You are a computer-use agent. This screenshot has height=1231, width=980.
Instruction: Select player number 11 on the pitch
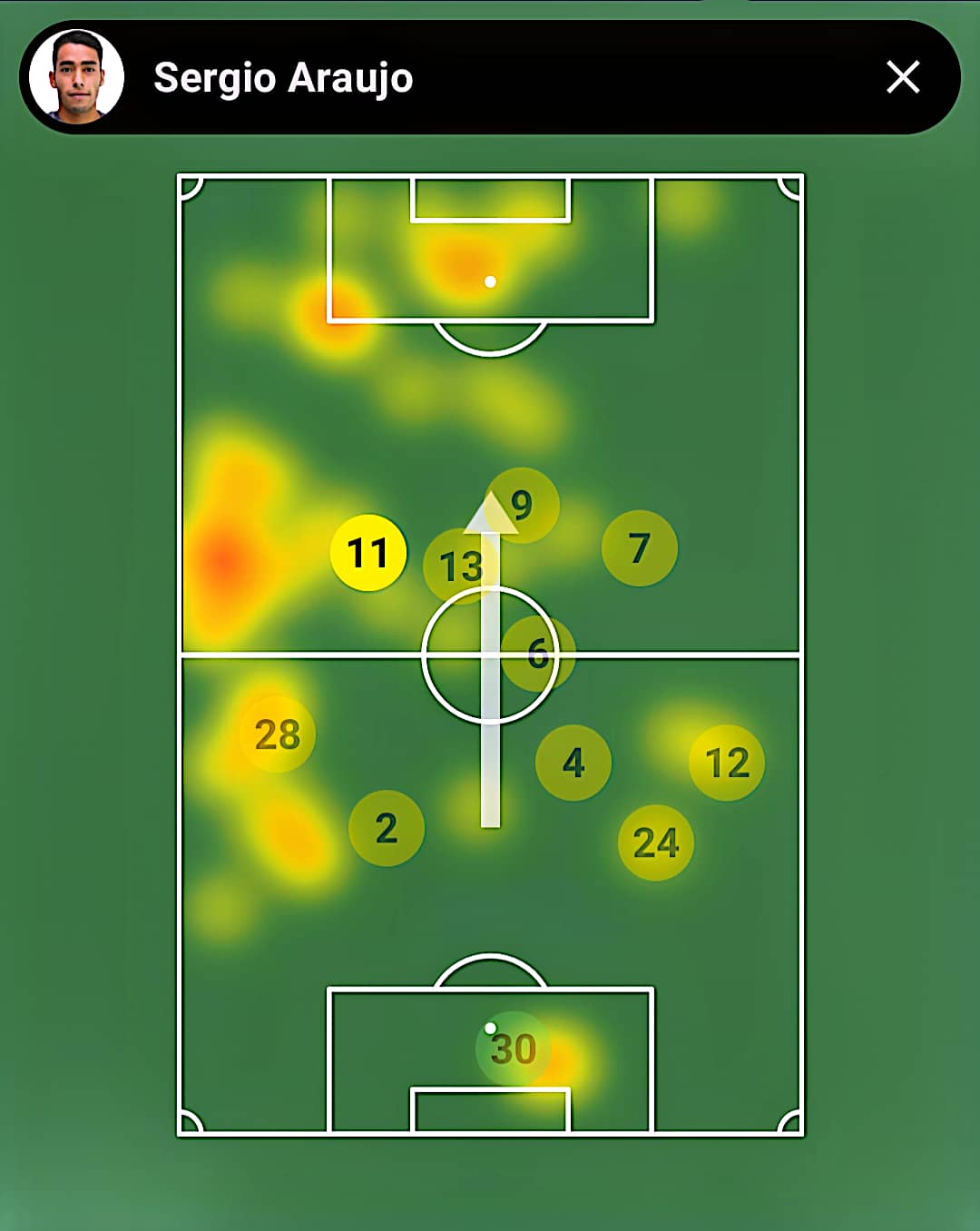pyautogui.click(x=367, y=553)
